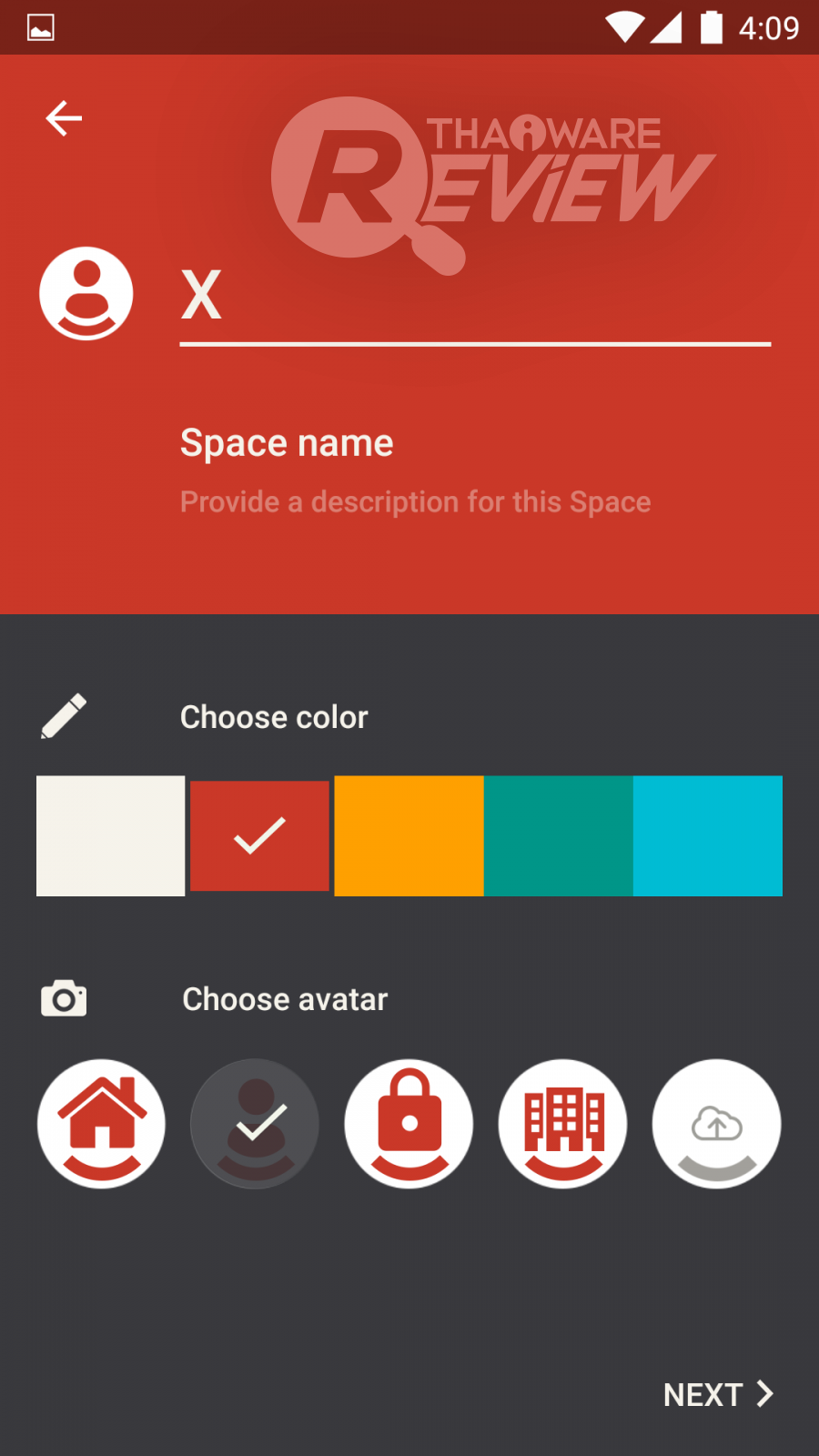Screen dimensions: 819x1456
Task: Pick the office building avatar
Action: (562, 1123)
